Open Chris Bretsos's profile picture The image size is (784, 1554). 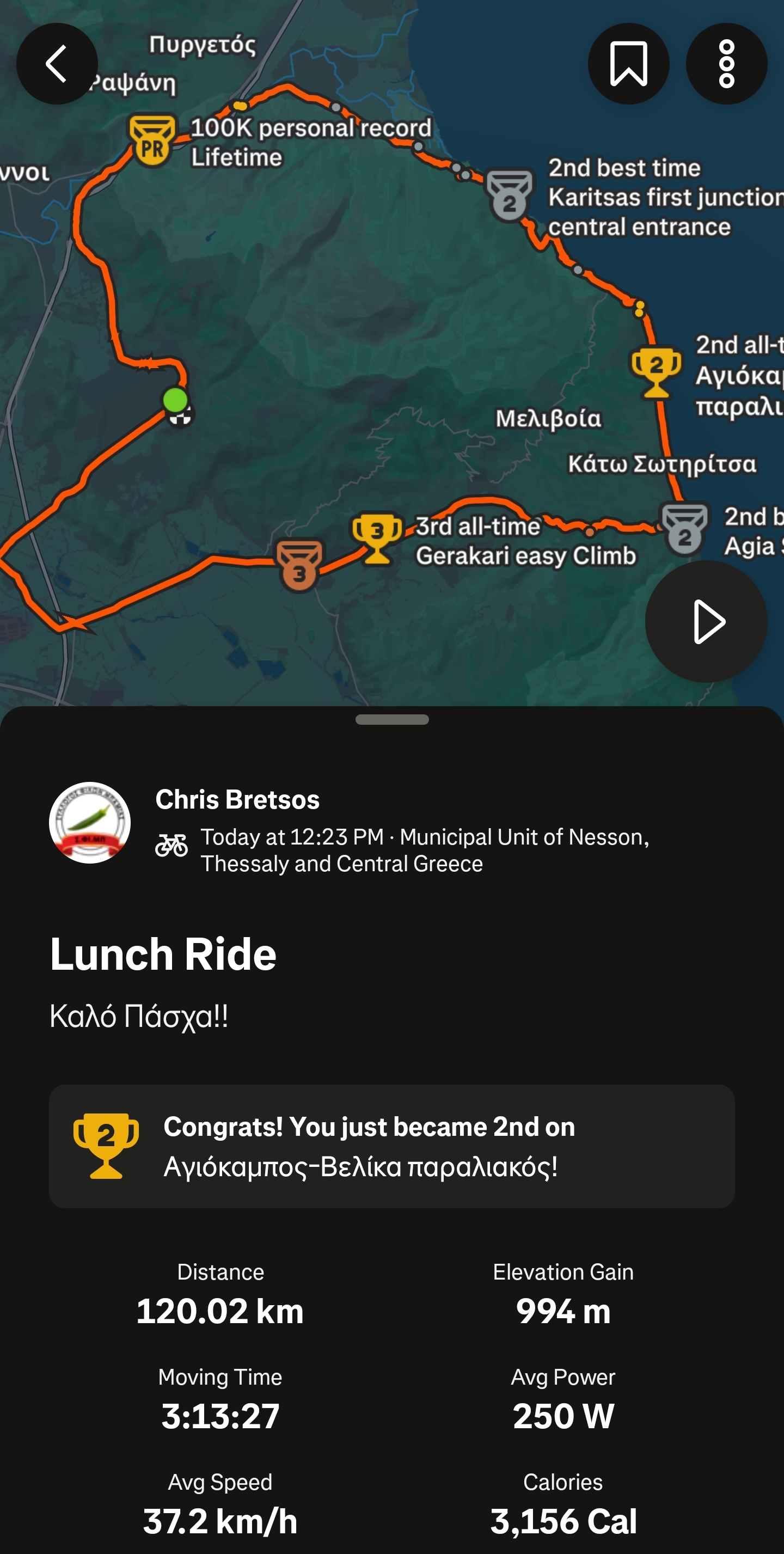point(90,822)
